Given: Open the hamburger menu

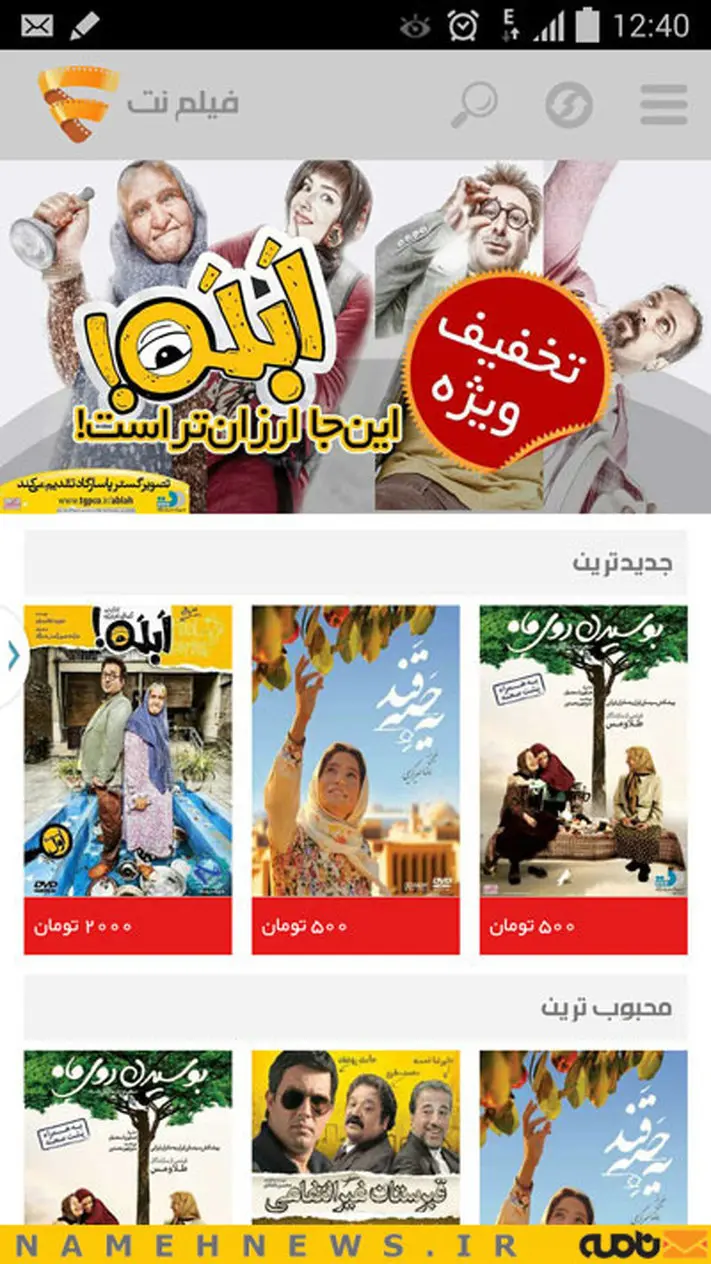Looking at the screenshot, I should 663,105.
